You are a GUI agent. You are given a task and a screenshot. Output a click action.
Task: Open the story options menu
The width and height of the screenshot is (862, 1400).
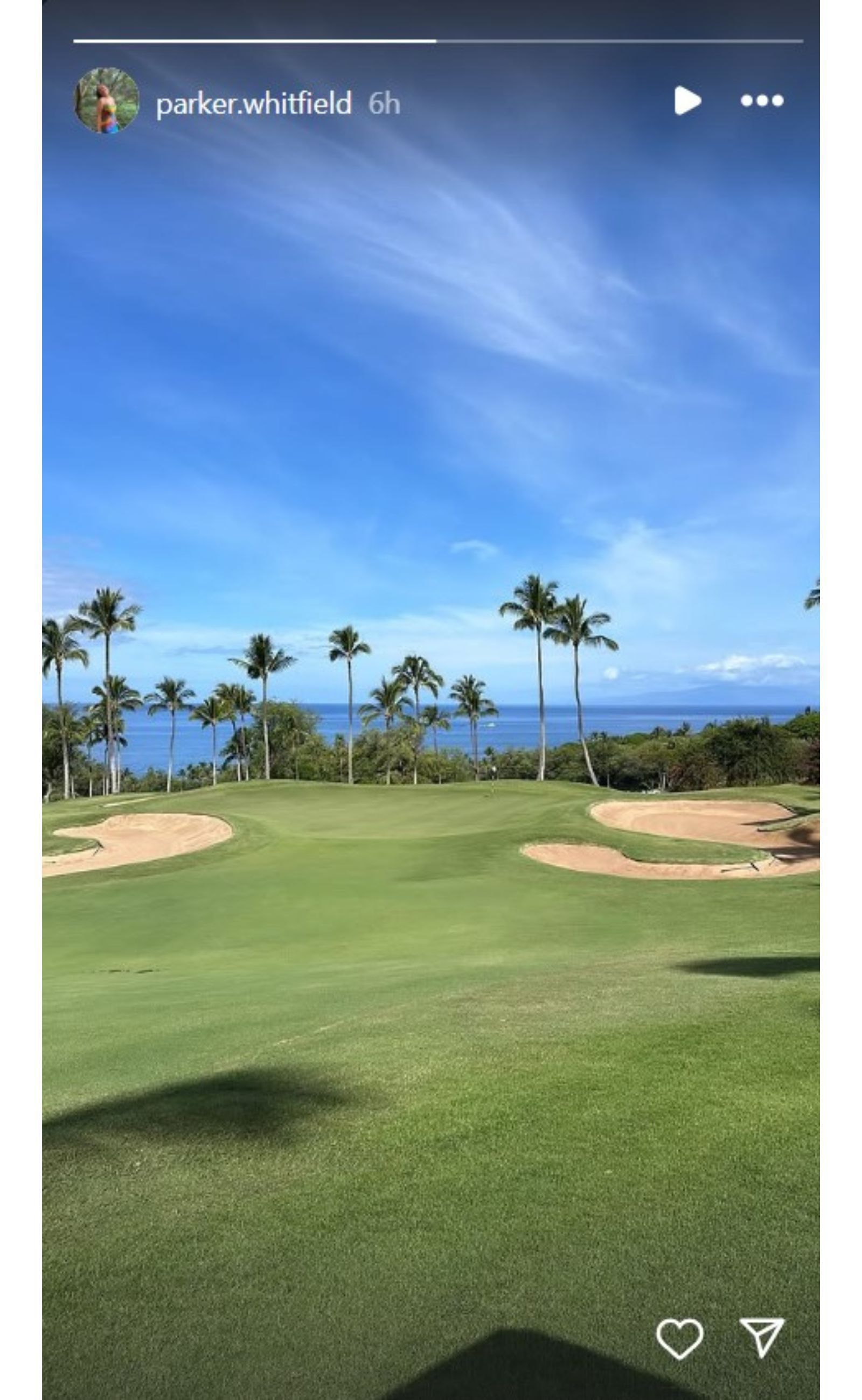(762, 101)
